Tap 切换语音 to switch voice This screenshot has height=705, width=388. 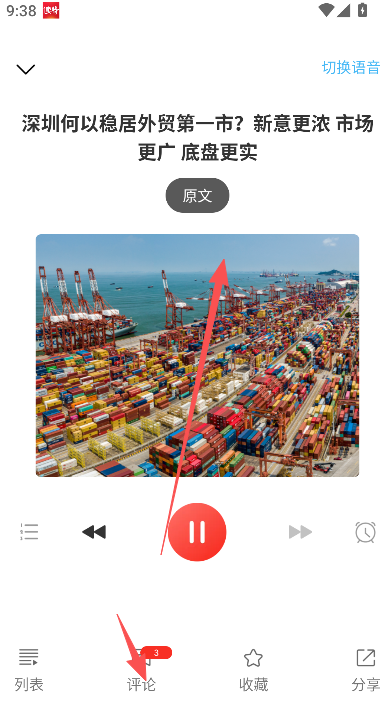tap(351, 67)
